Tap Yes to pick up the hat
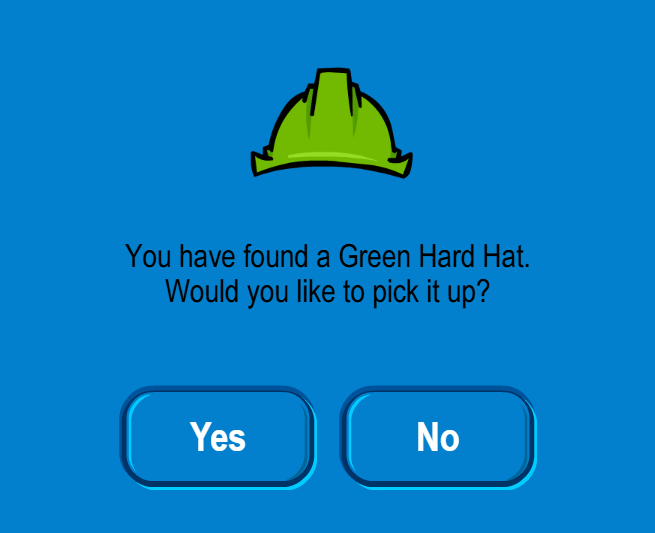 click(218, 437)
